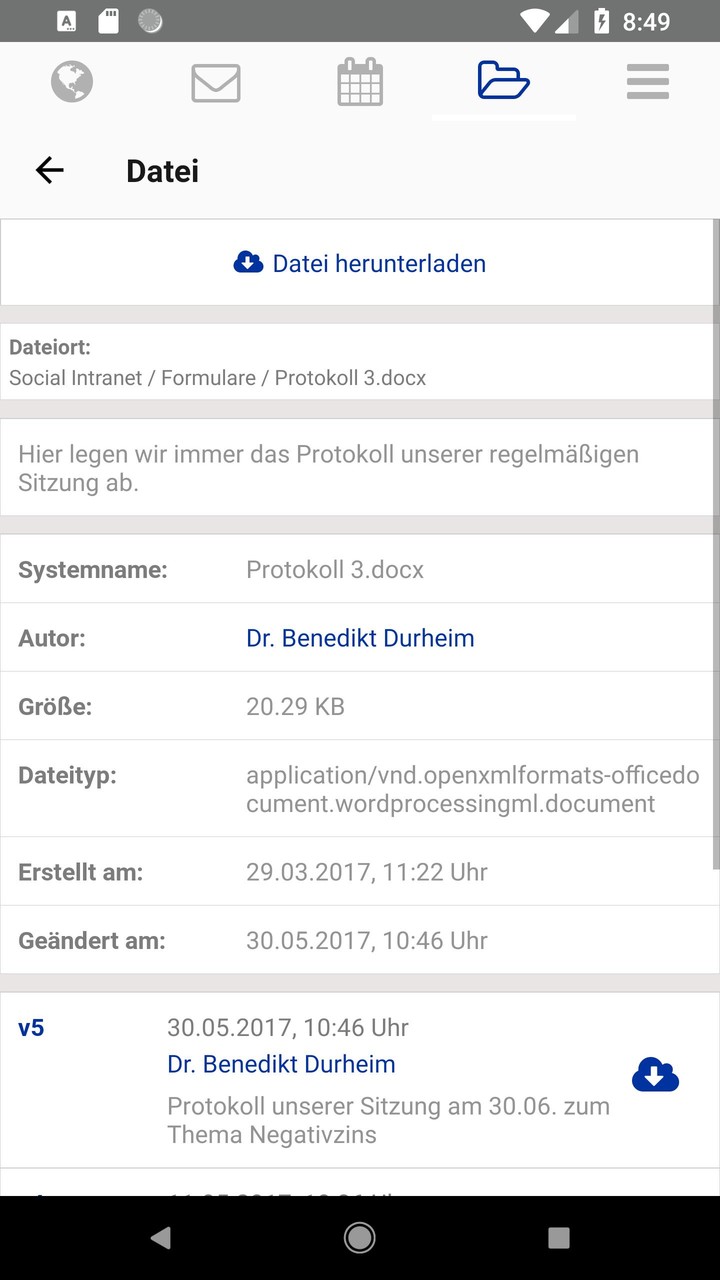Open the envelope messages icon
Viewport: 720px width, 1280px height.
click(x=215, y=82)
